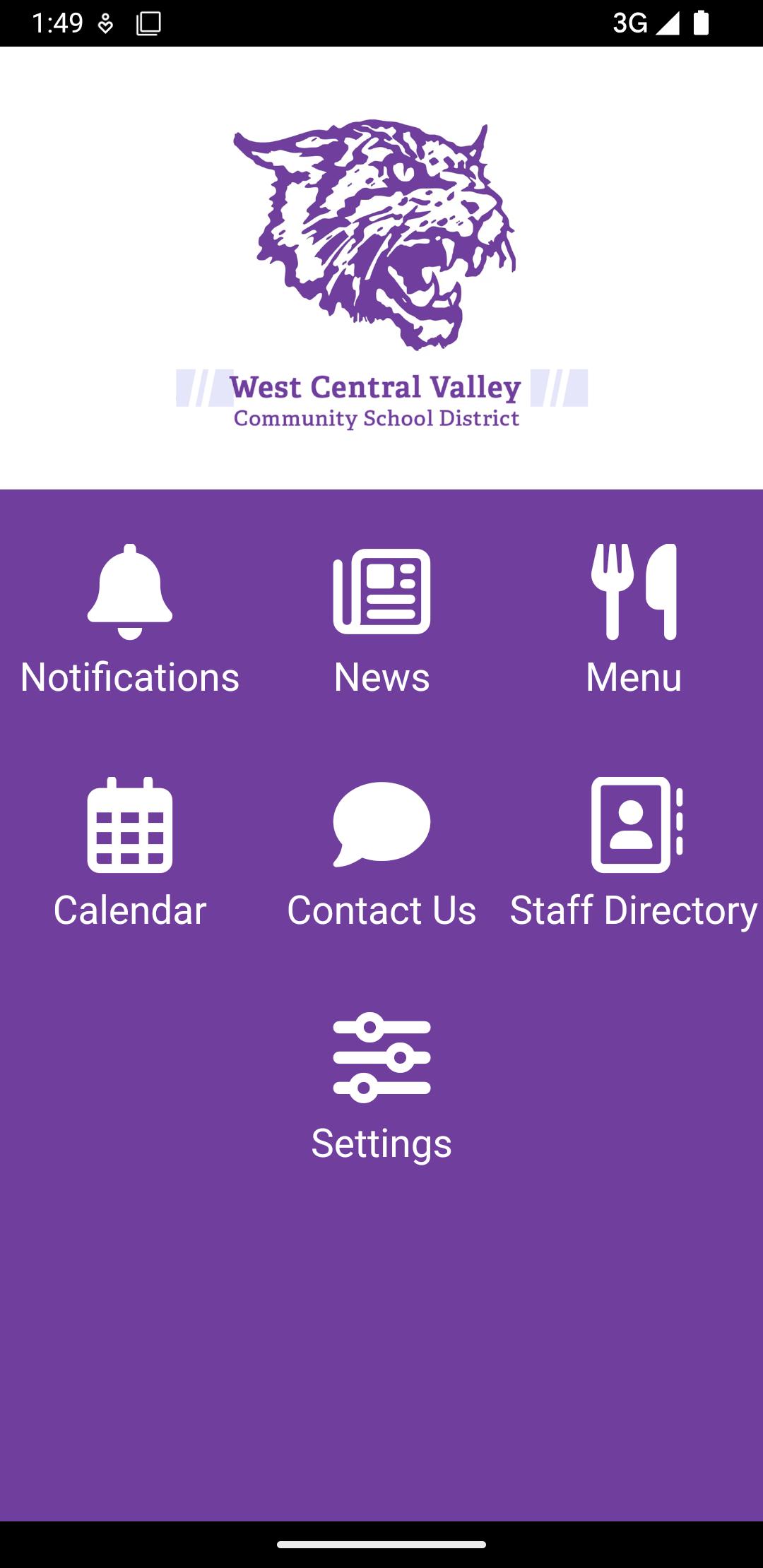The width and height of the screenshot is (763, 1568).
Task: Open the Calendar
Action: (x=130, y=853)
